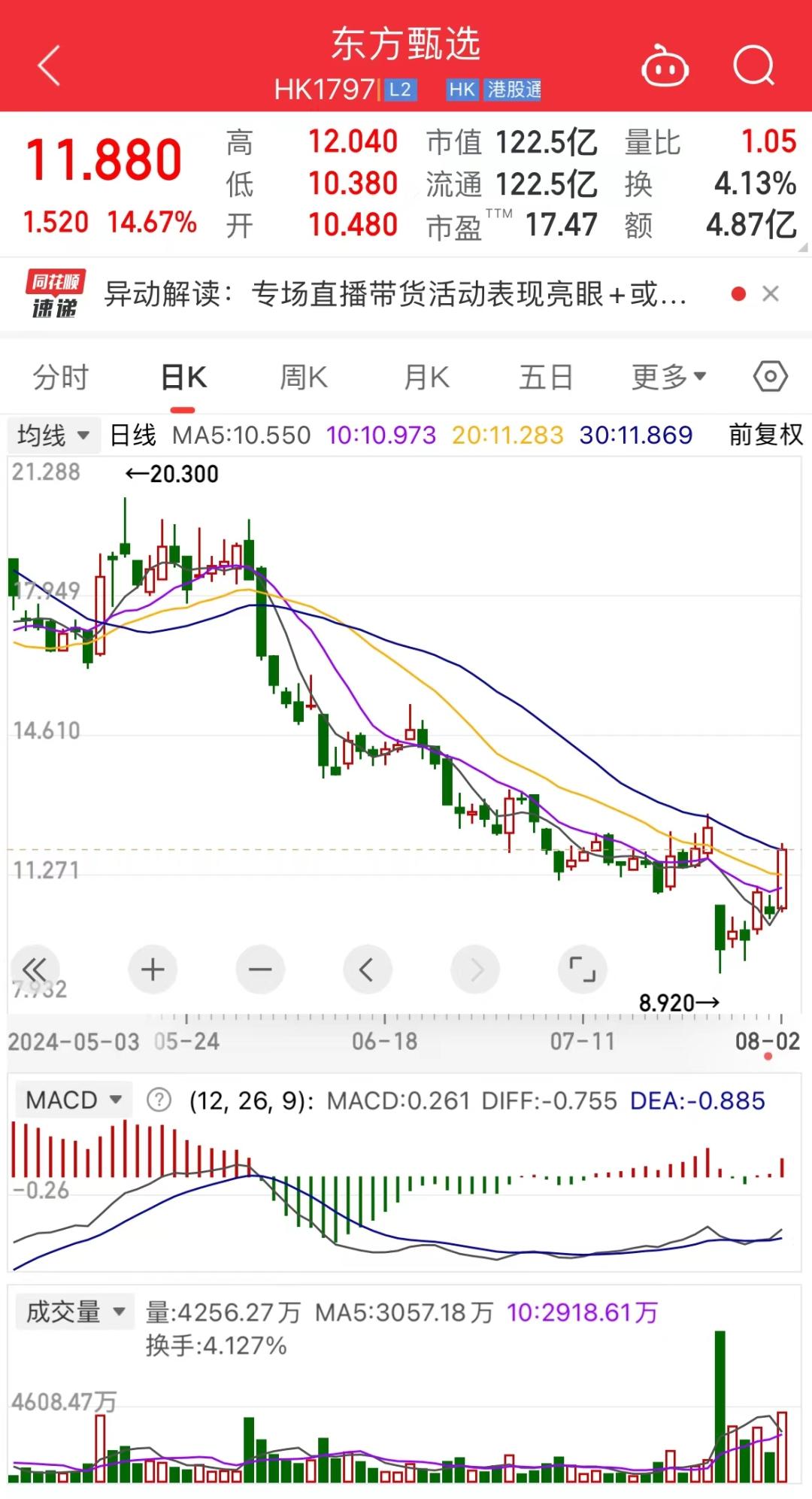Open the 异动解读 news banner
This screenshot has height=1499, width=812.
tap(395, 294)
